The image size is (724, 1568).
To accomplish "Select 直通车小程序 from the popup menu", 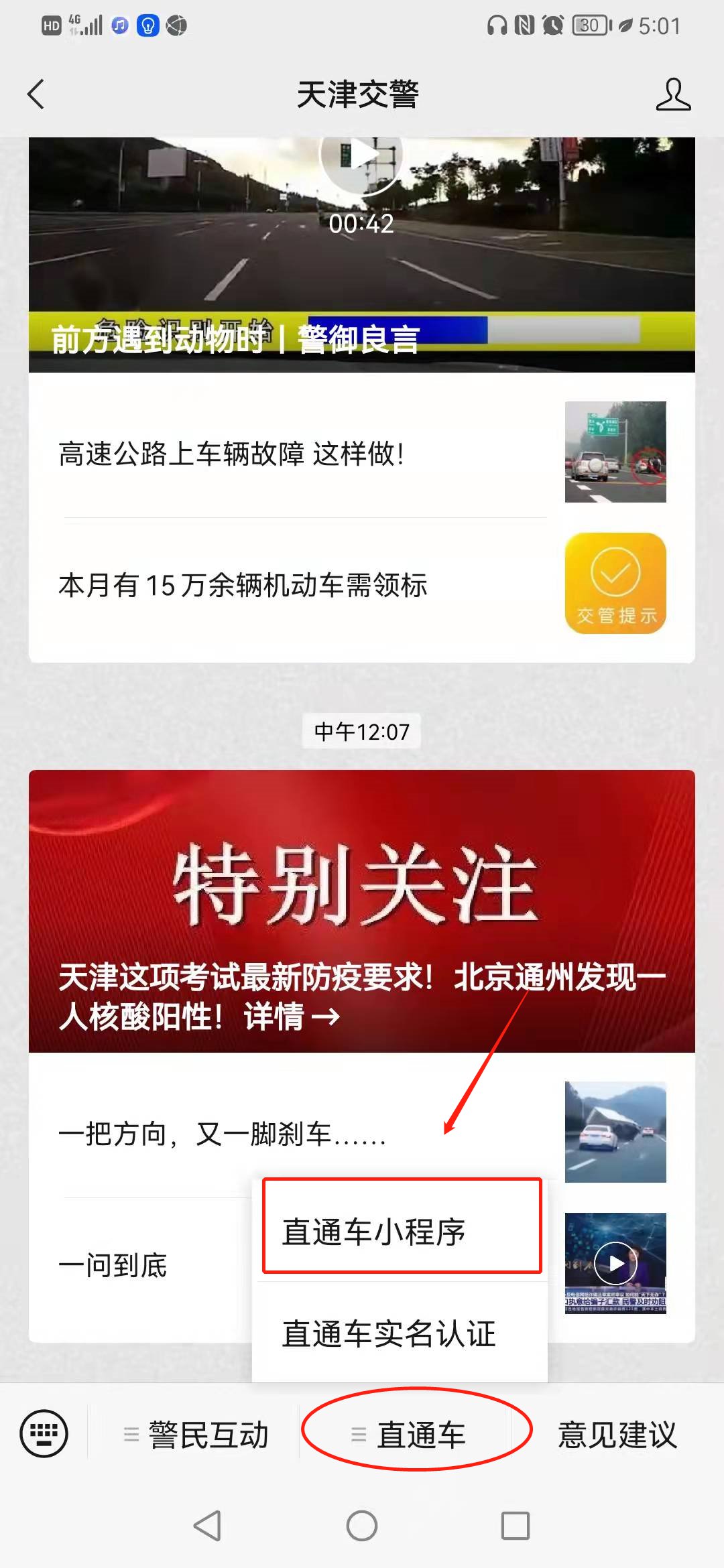I will point(401,1232).
